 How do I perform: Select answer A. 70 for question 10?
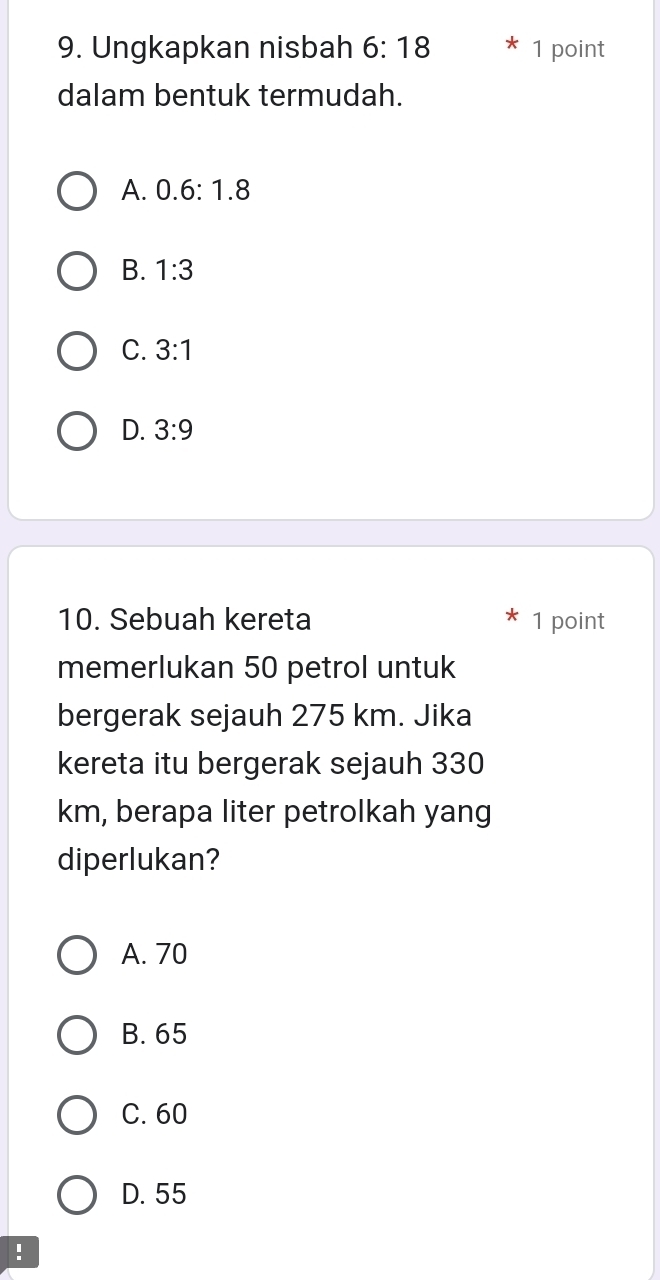click(77, 955)
